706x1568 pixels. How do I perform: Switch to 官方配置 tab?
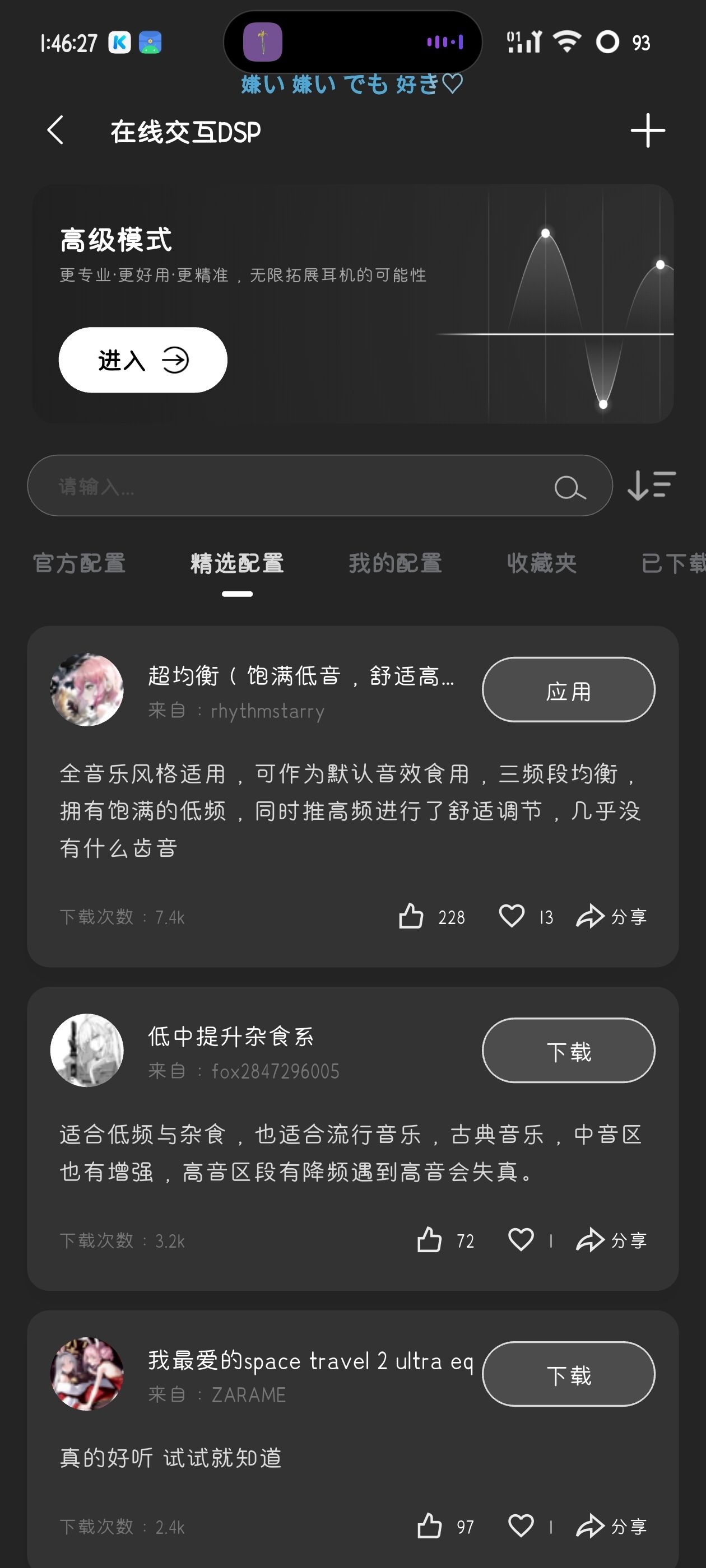(79, 563)
